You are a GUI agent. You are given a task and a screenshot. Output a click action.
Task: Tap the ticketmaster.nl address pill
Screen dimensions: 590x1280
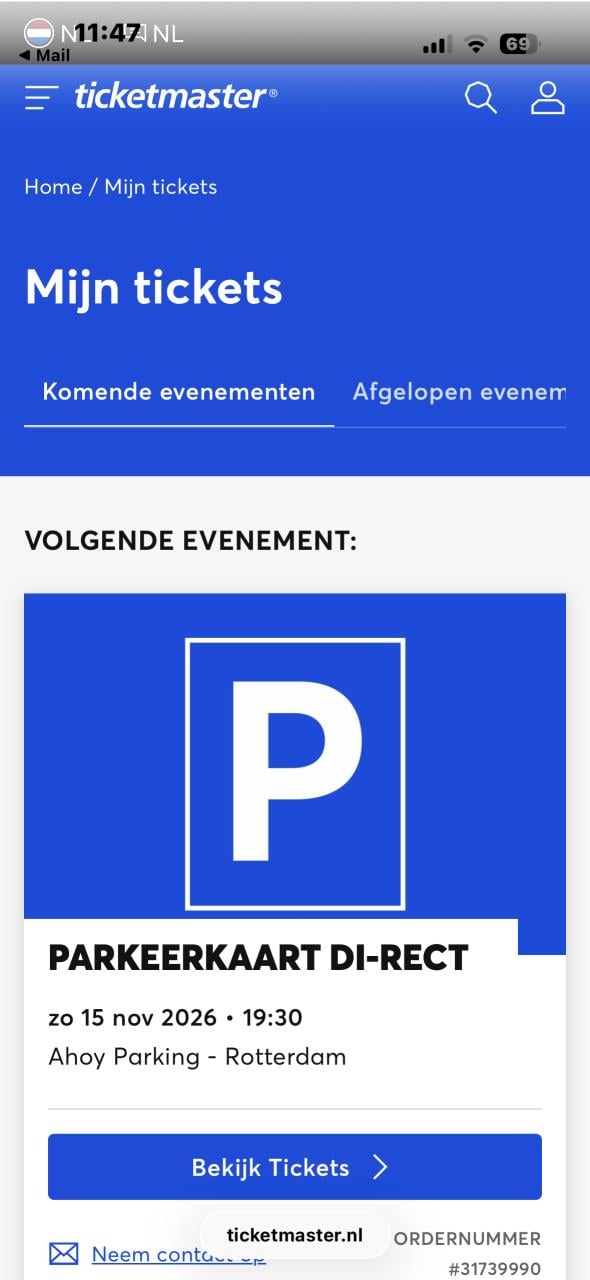pos(295,1235)
